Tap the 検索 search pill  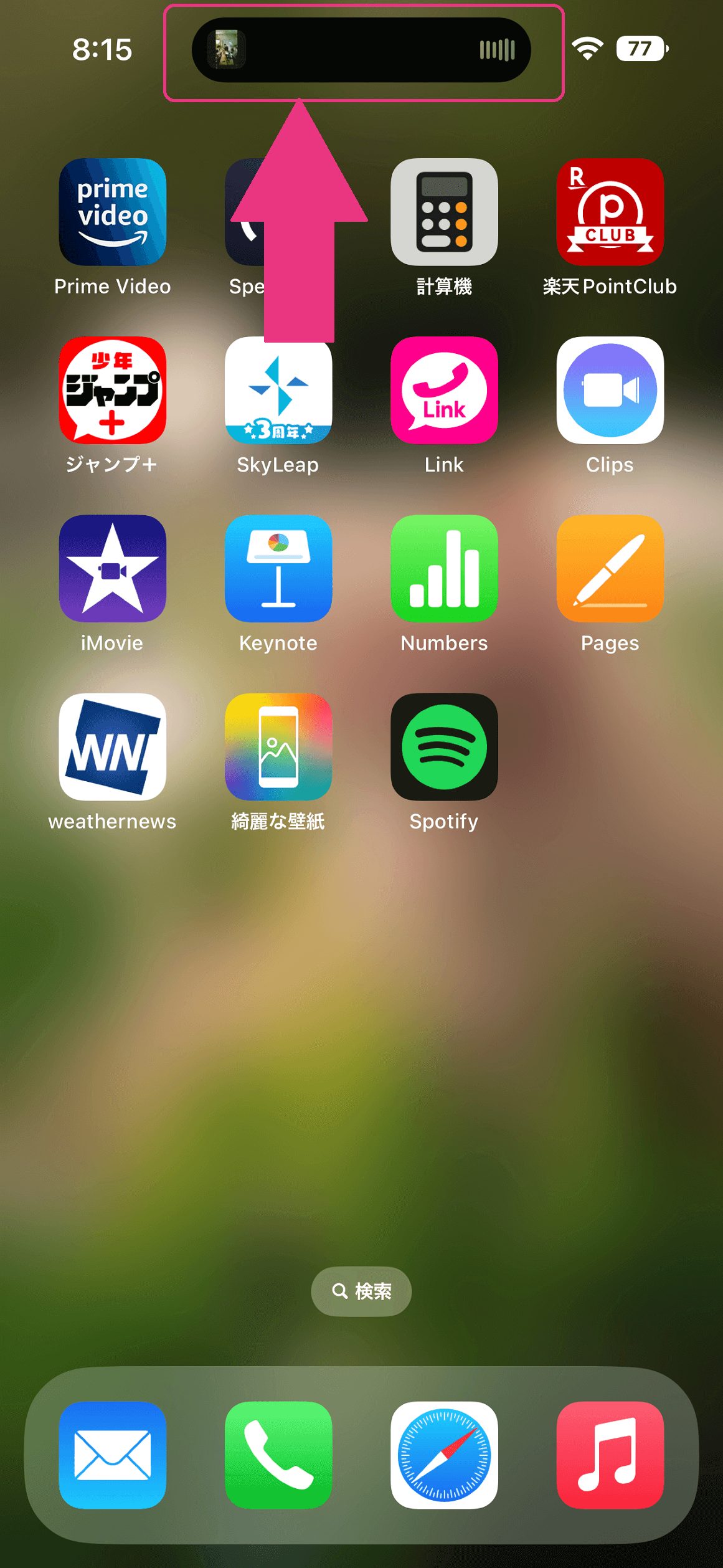[361, 1291]
